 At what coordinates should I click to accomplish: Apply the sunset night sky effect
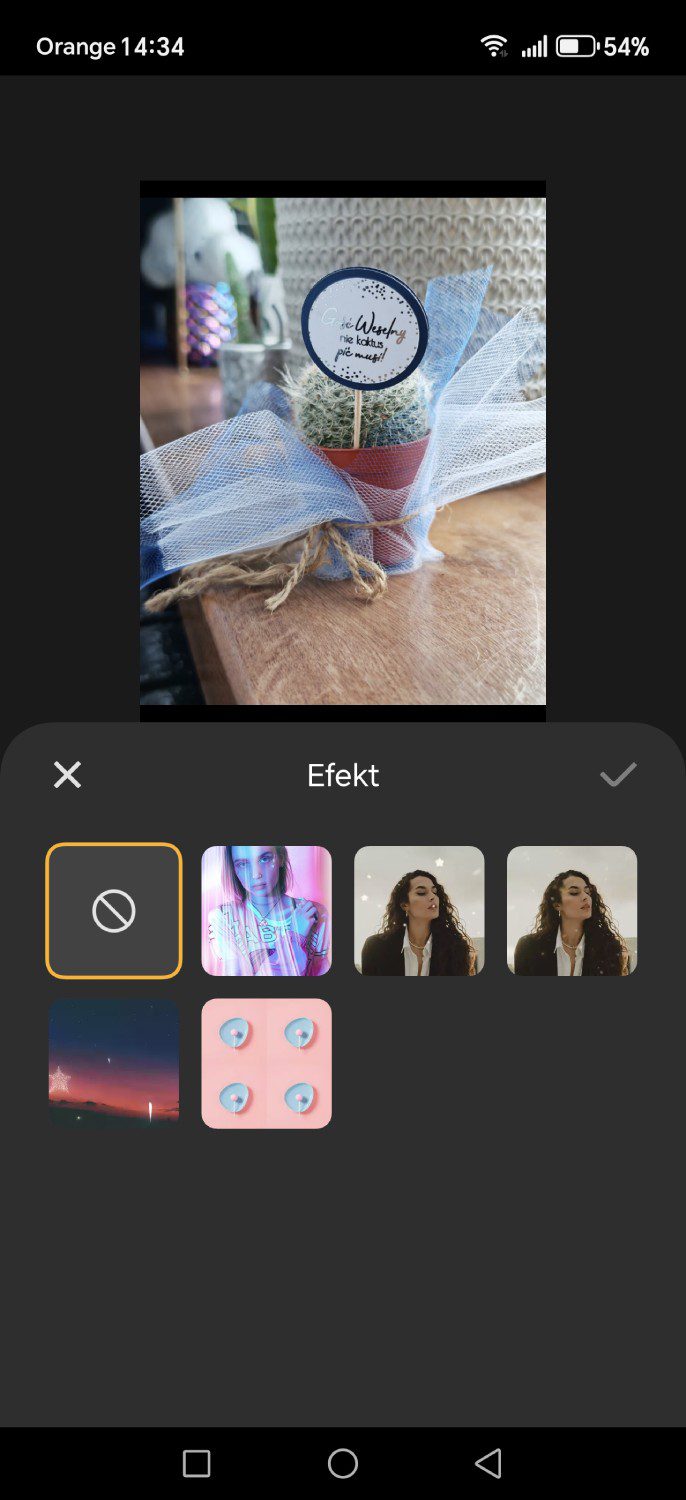click(x=114, y=1064)
